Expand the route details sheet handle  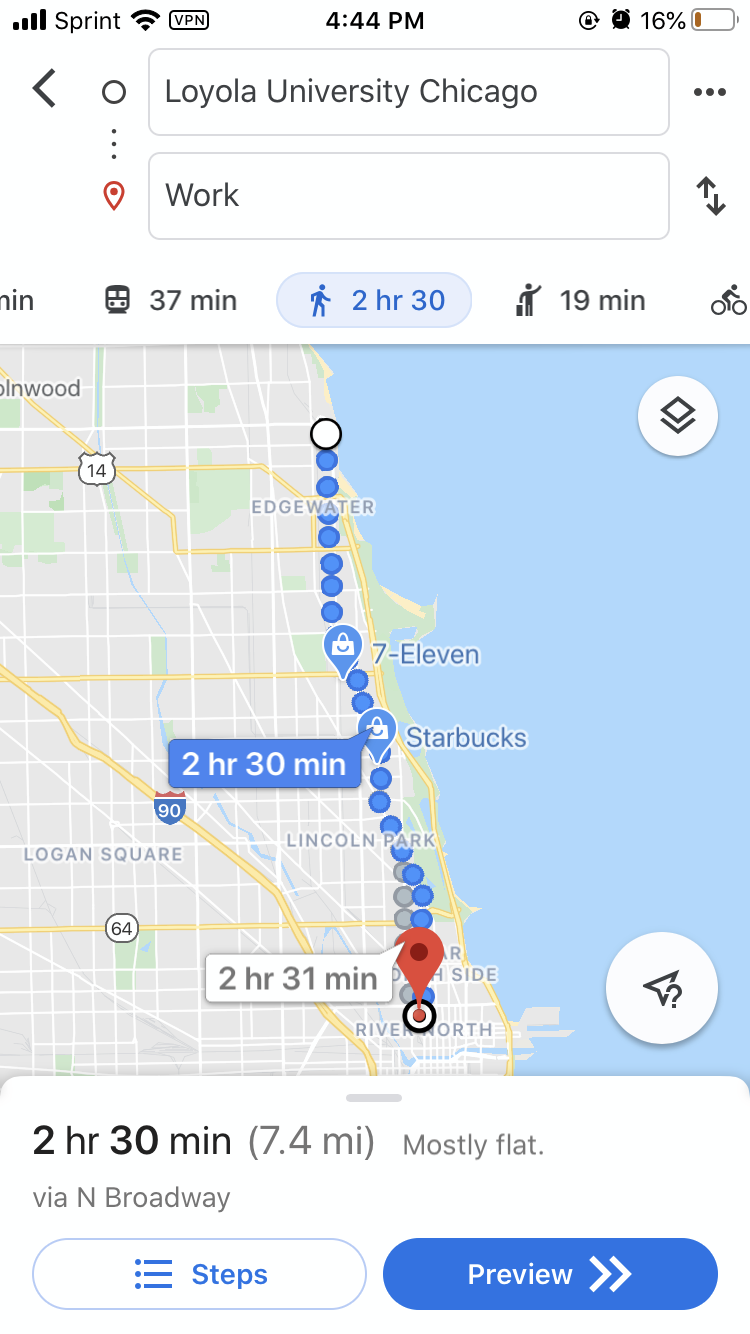click(x=374, y=1098)
